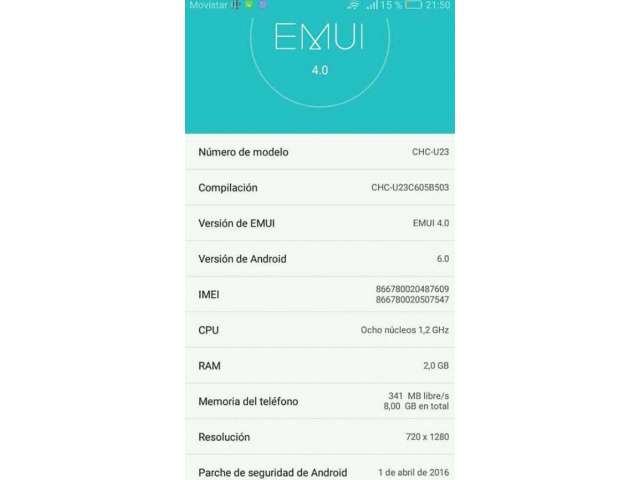Open the Memoria del teléfono row
The image size is (640, 480).
pyautogui.click(x=320, y=401)
